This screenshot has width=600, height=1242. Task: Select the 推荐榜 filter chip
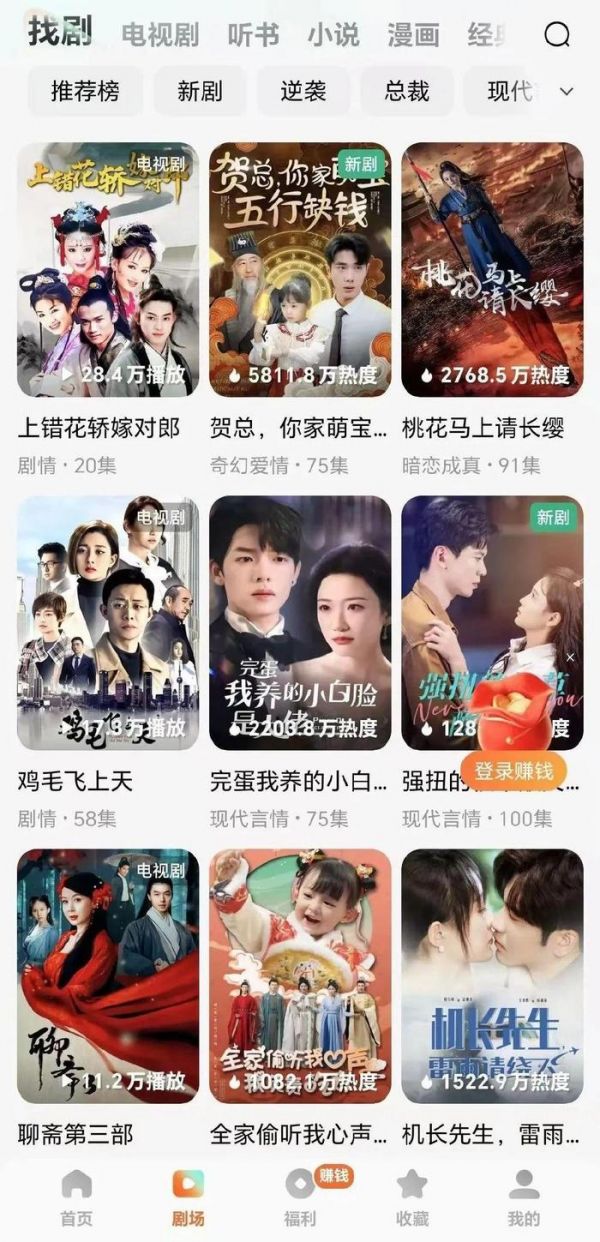(86, 91)
